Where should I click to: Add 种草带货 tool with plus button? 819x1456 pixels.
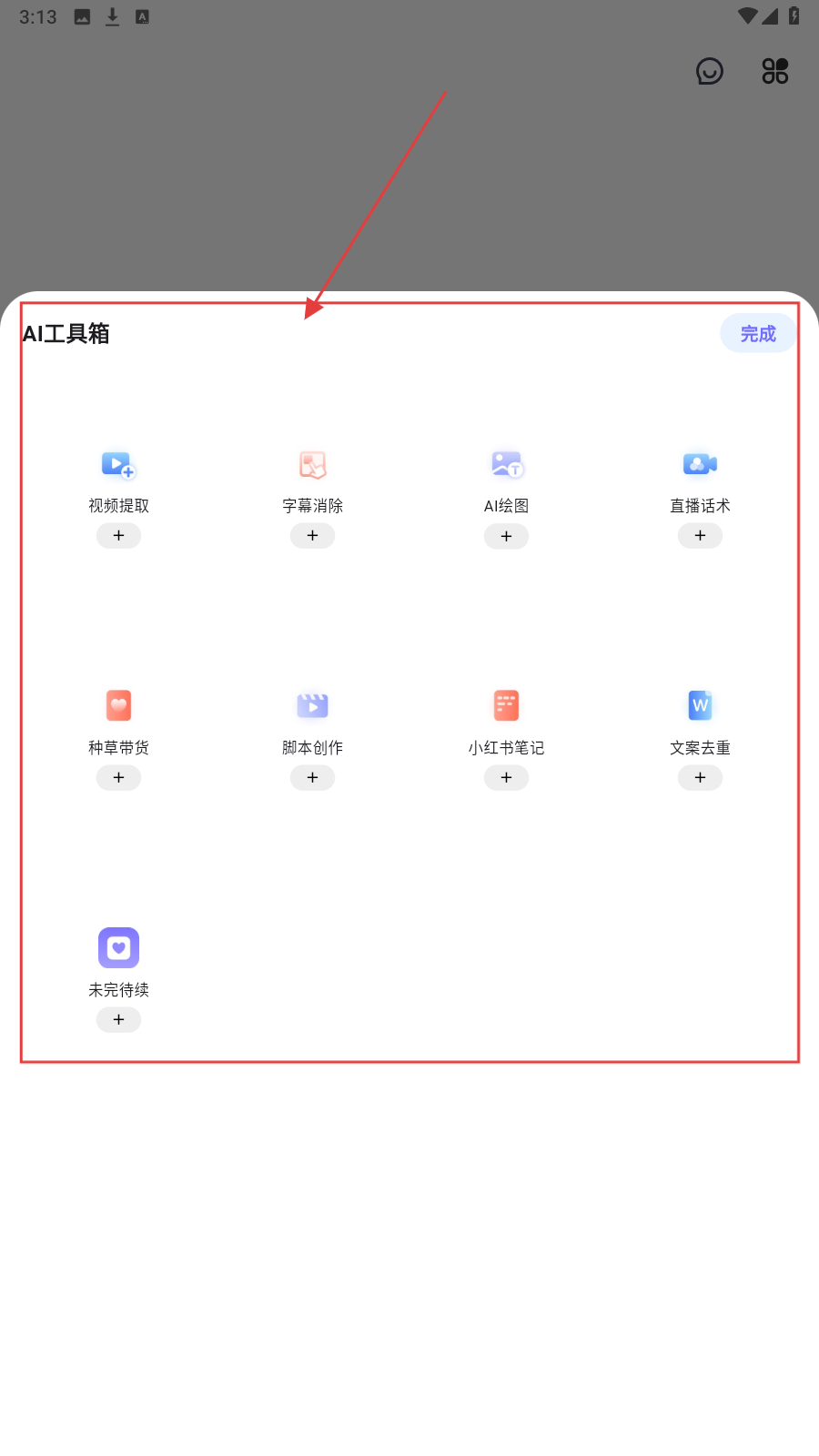click(x=118, y=778)
